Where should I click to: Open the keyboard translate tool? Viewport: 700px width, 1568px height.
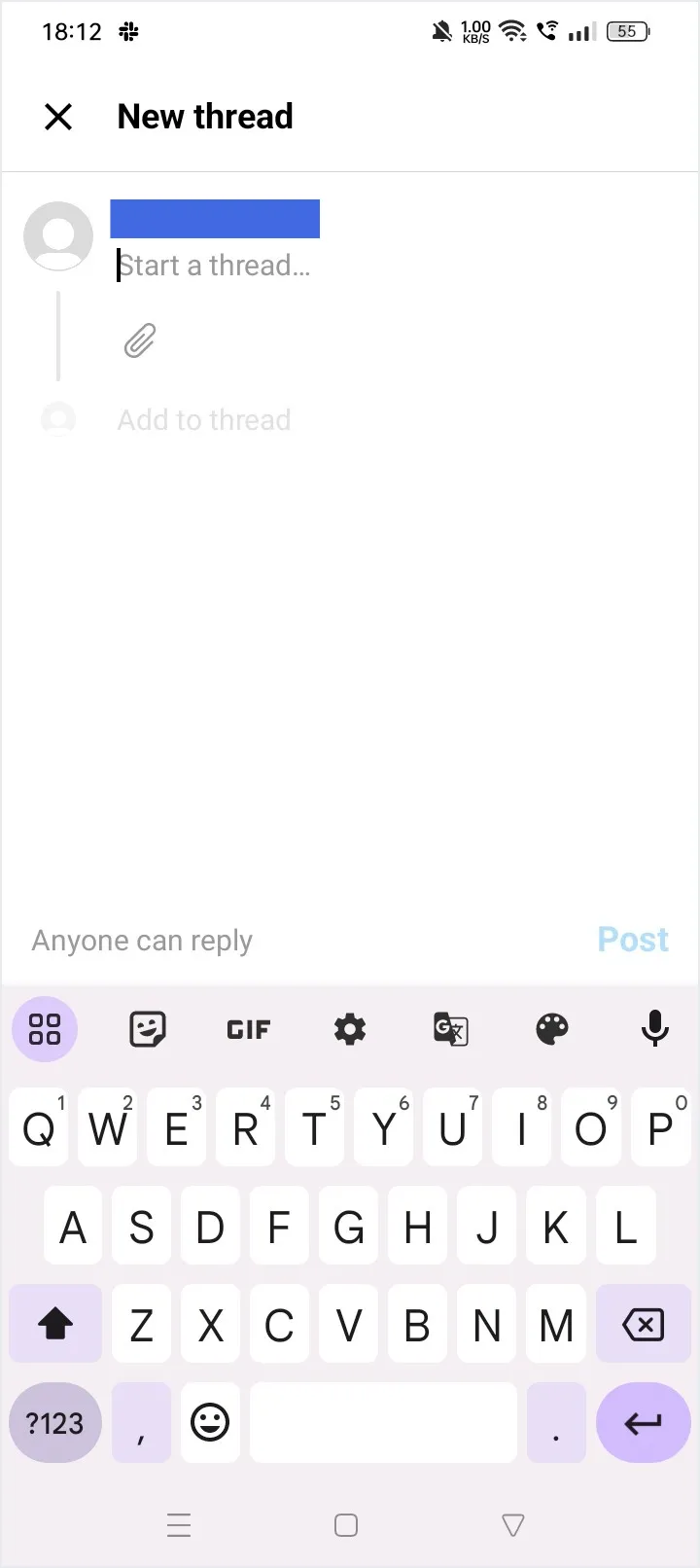click(450, 1029)
